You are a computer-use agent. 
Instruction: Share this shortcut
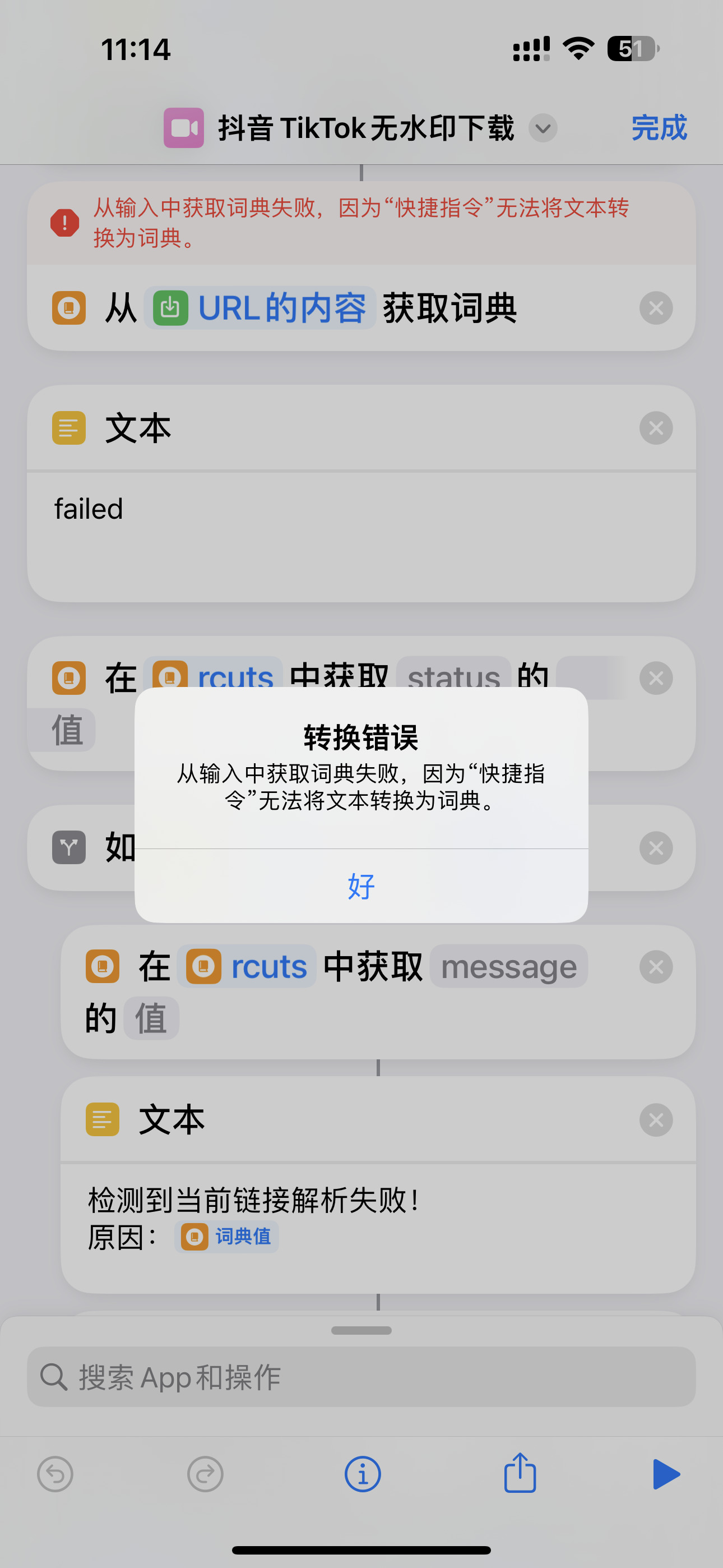pos(520,1473)
